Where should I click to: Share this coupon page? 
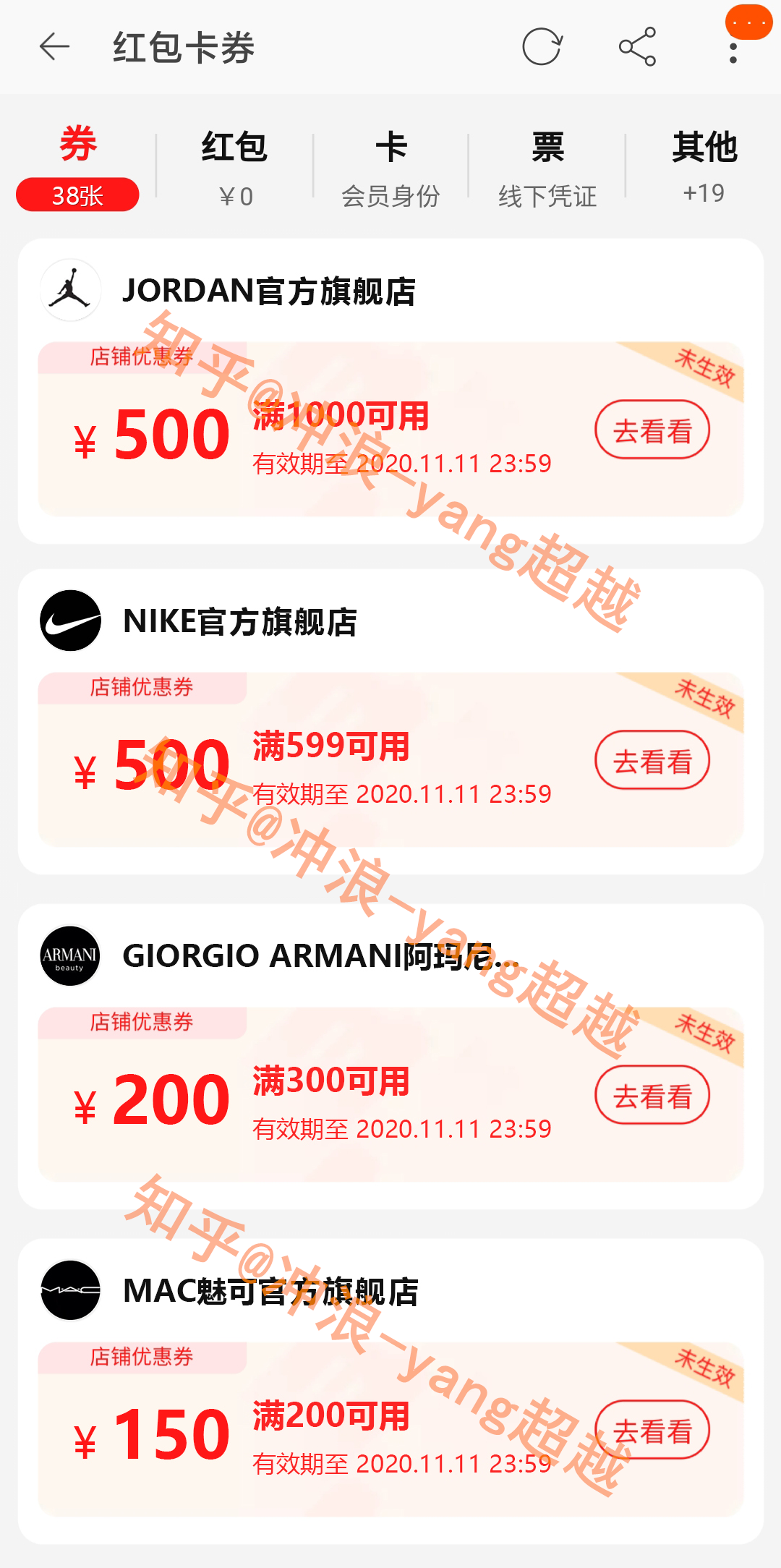(637, 47)
